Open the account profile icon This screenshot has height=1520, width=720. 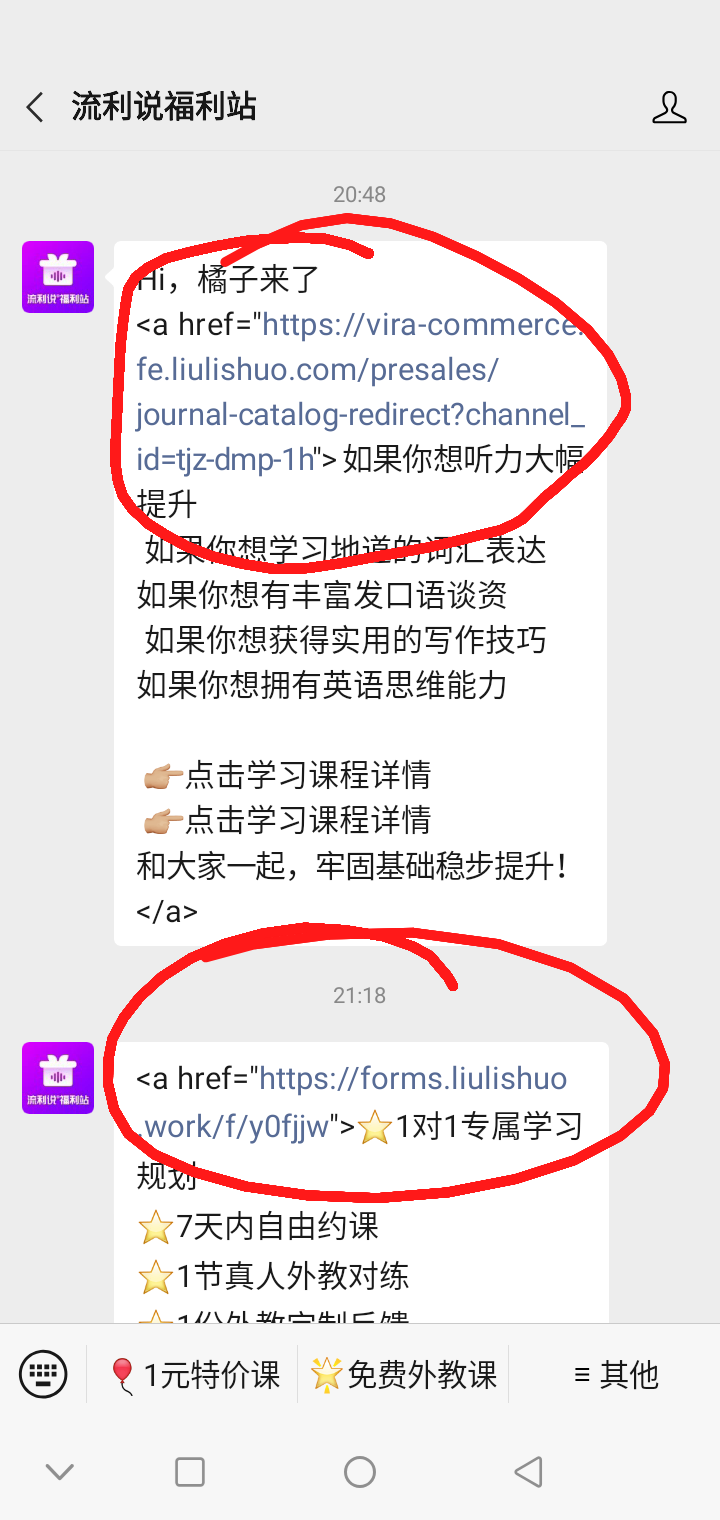(x=669, y=107)
